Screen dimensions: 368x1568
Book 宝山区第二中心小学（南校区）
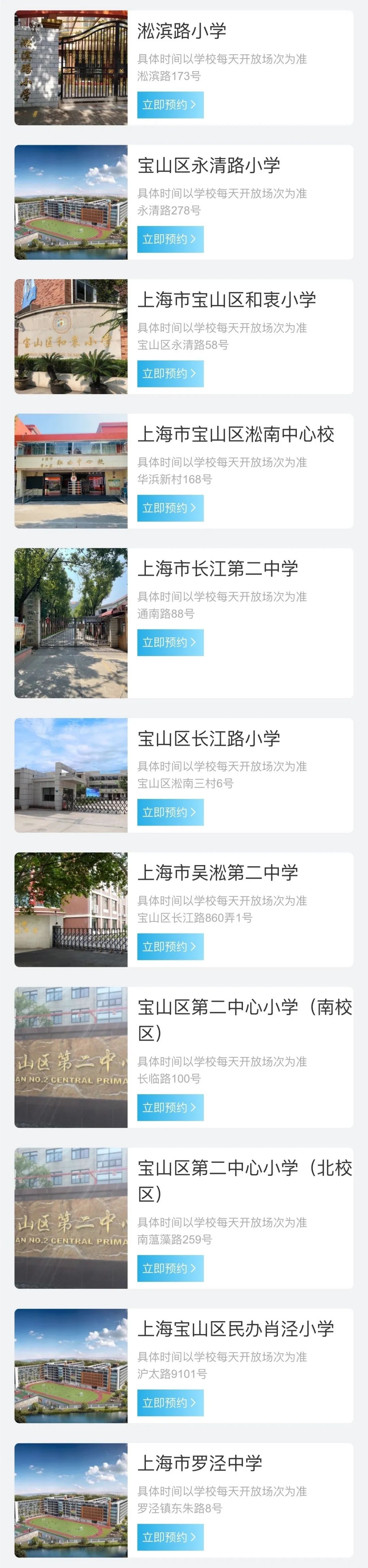coord(170,1108)
